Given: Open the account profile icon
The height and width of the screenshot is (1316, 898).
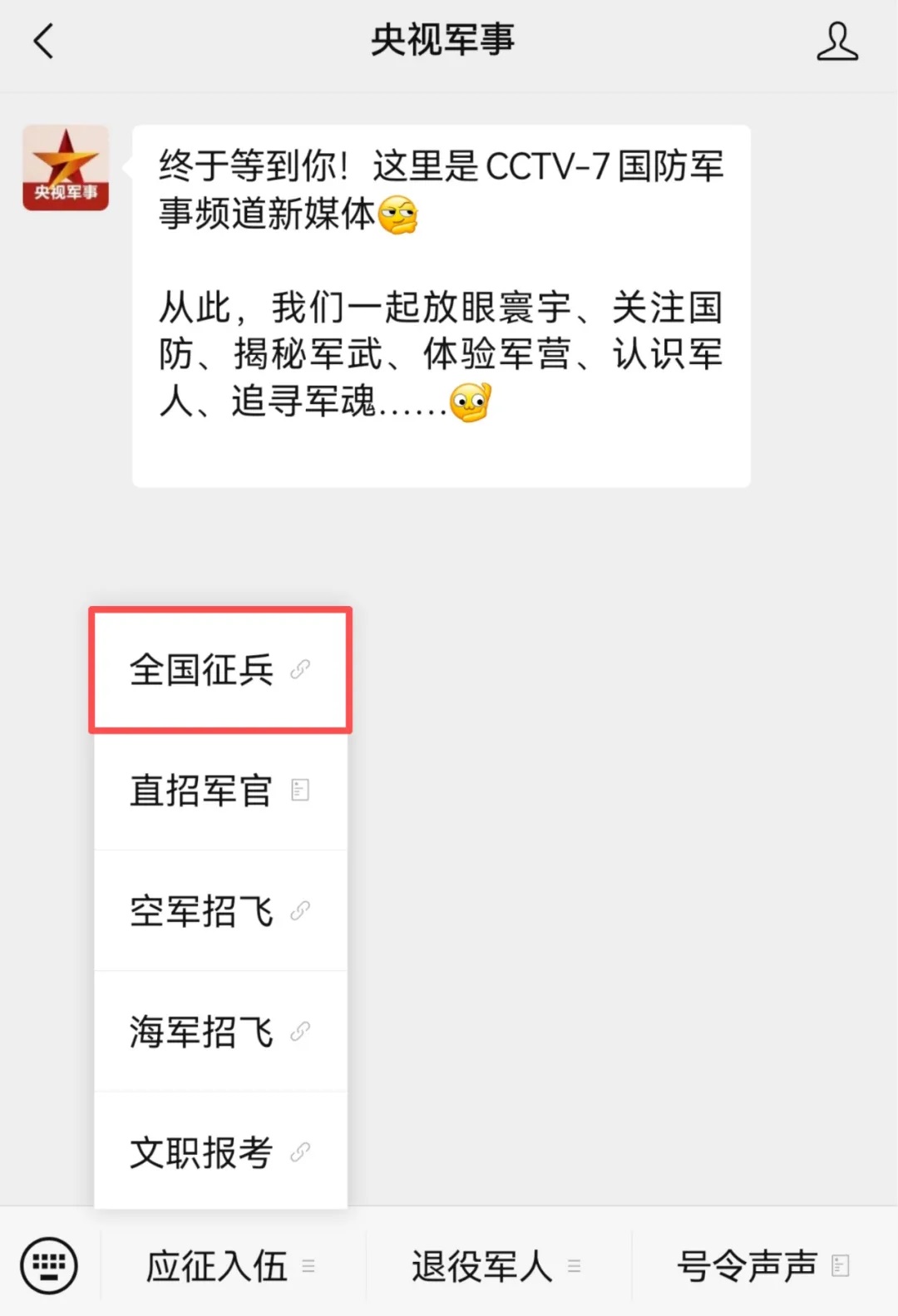Looking at the screenshot, I should [x=836, y=42].
